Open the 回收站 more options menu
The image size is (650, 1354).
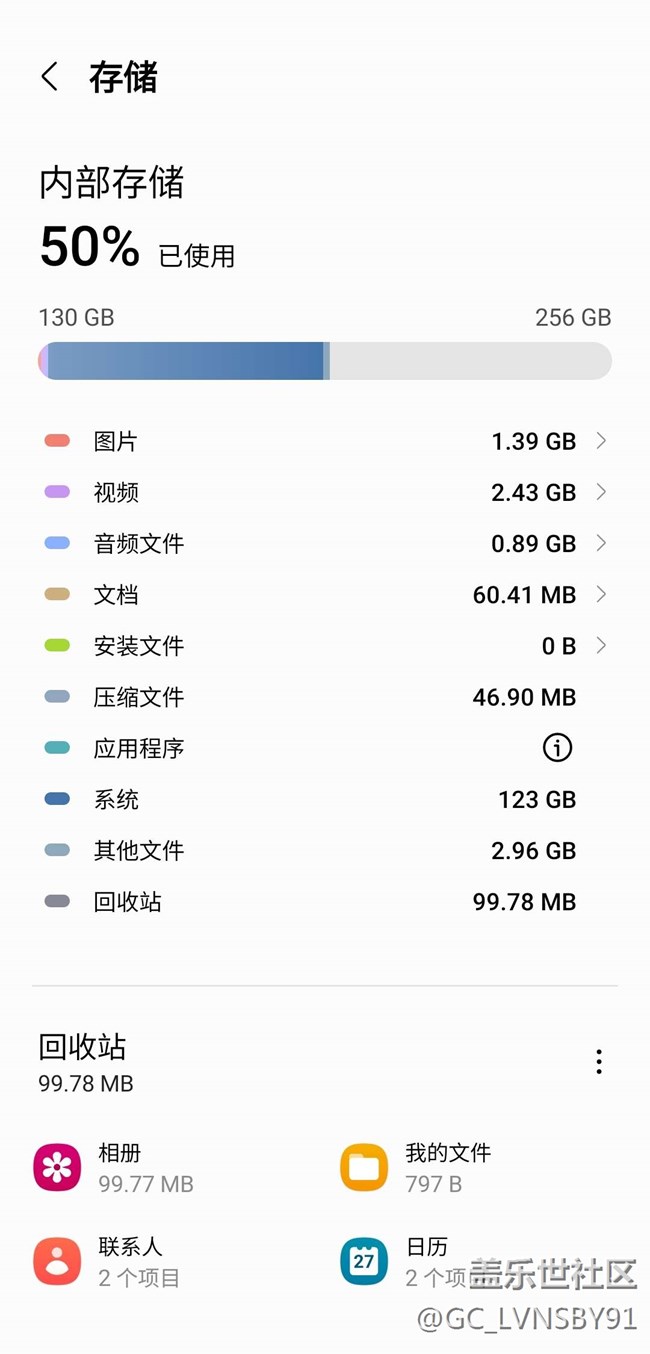tap(598, 1061)
